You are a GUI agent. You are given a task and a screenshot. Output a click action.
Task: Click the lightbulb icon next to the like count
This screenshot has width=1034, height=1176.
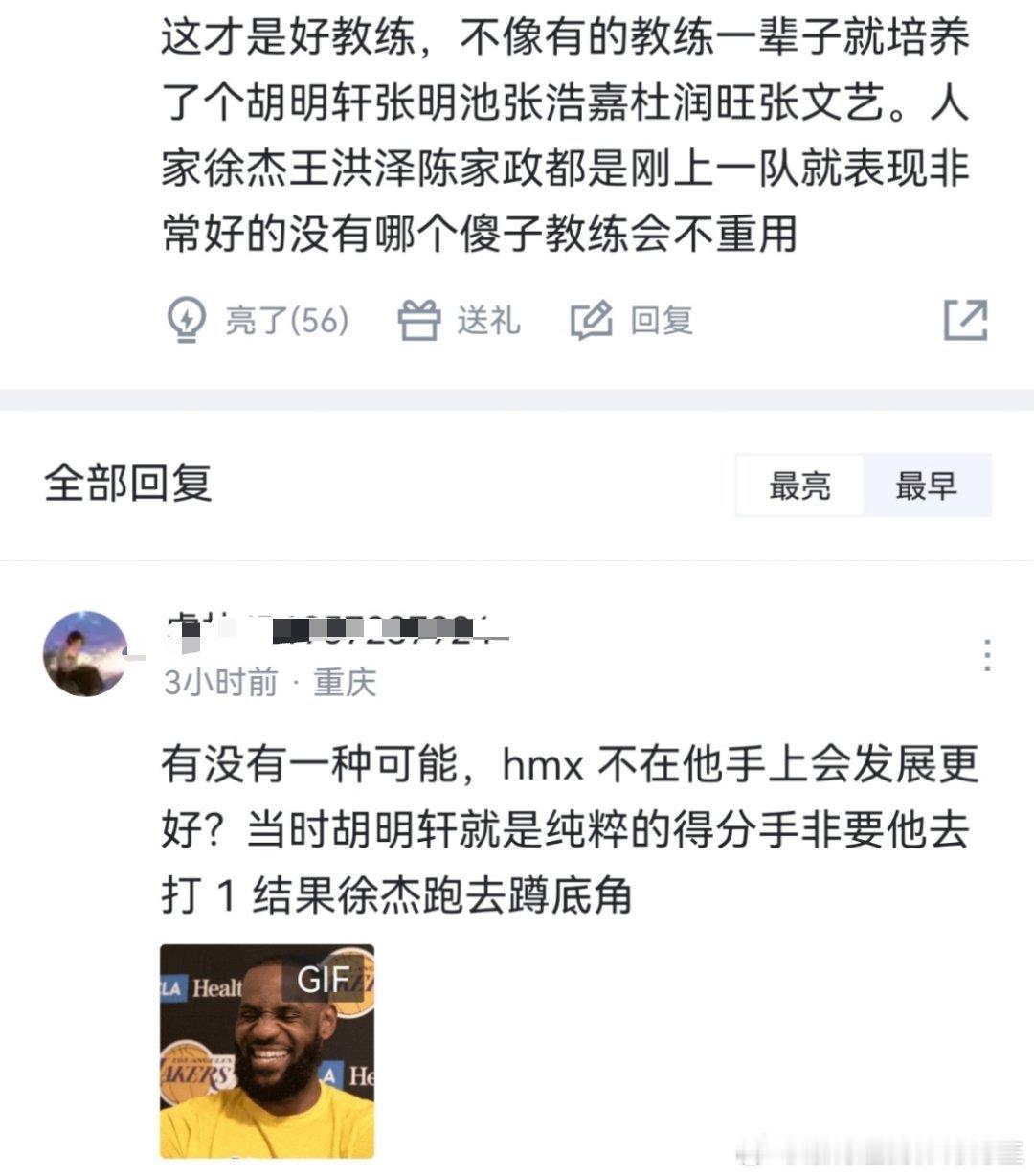(x=188, y=320)
